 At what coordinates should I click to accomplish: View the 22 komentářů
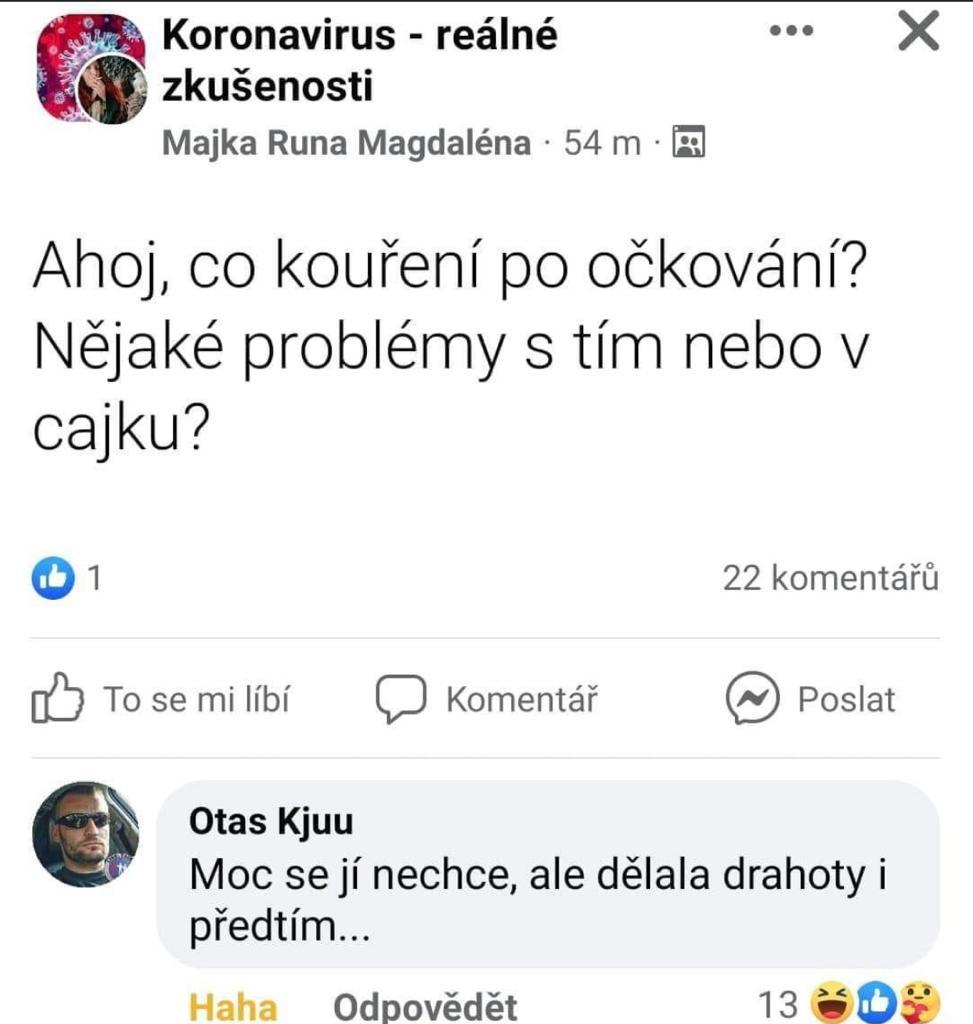point(830,577)
